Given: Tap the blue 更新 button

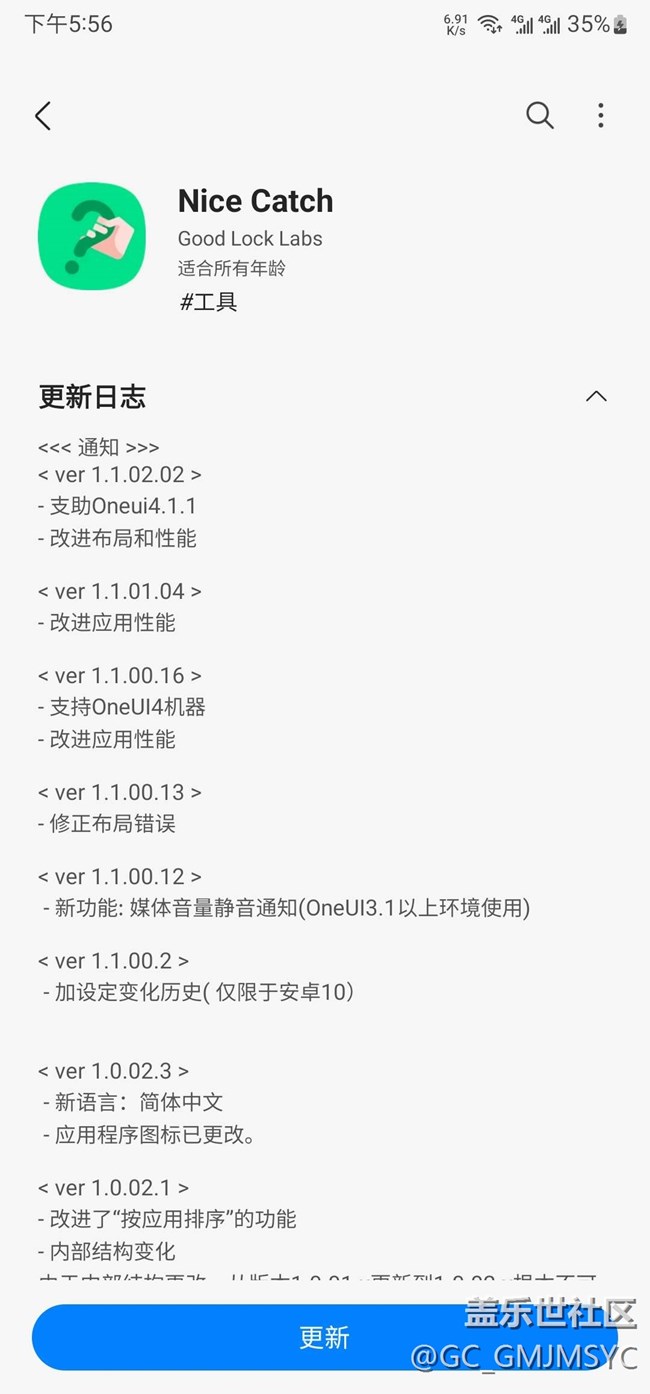Looking at the screenshot, I should [x=324, y=1337].
